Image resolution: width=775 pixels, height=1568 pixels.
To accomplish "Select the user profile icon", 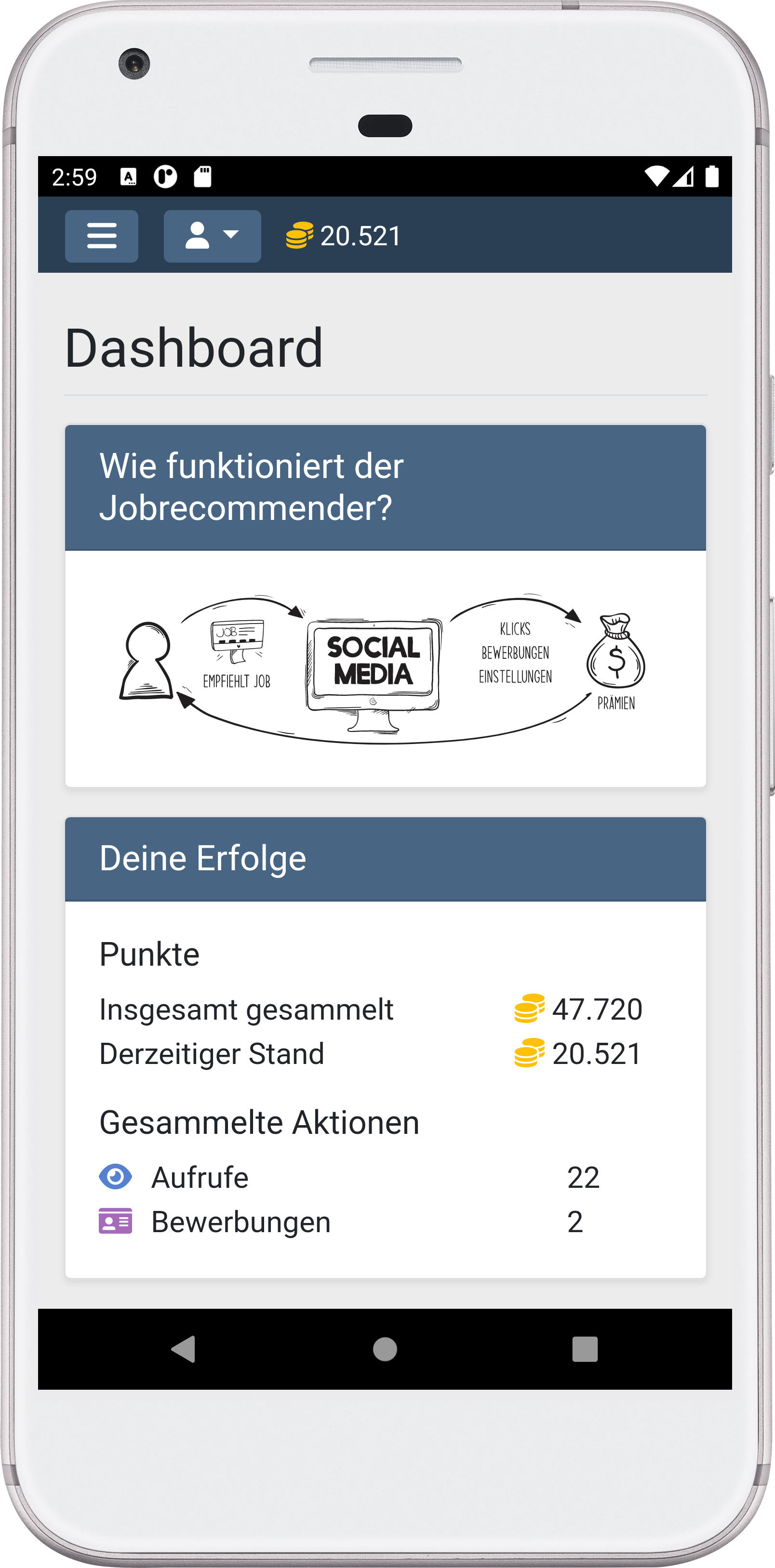I will (196, 236).
